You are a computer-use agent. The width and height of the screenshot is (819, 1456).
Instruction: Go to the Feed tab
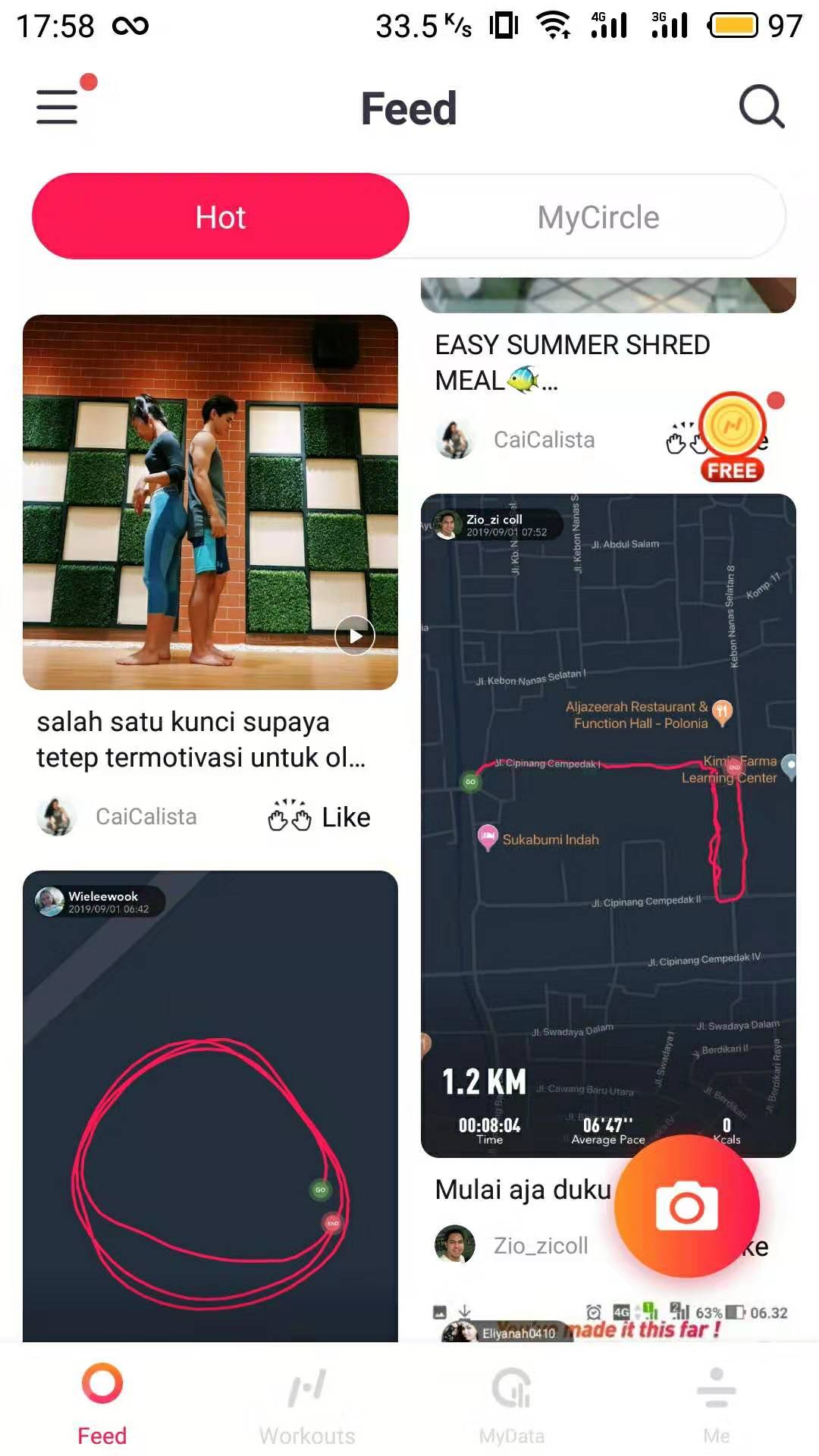click(x=102, y=1401)
